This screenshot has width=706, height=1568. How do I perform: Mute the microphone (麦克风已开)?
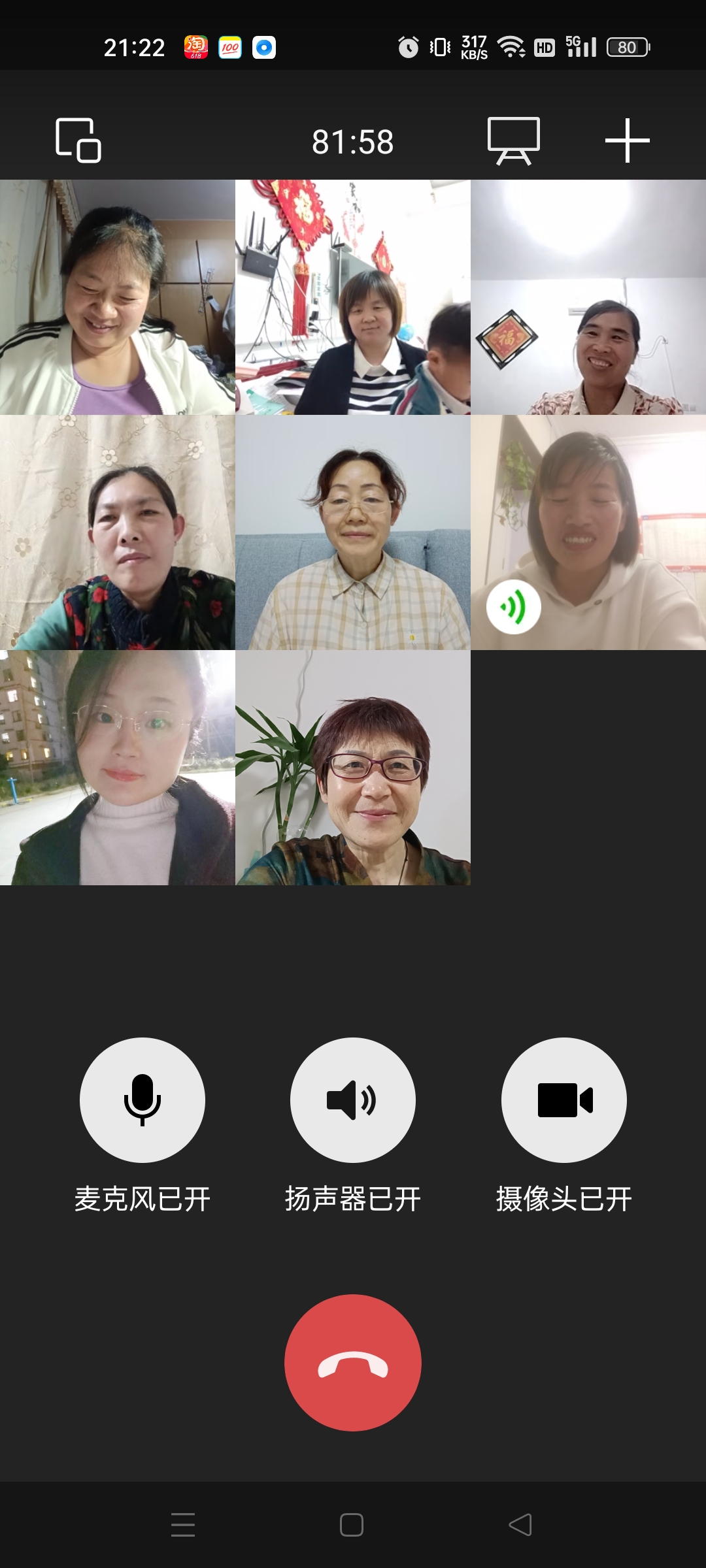tap(143, 1100)
